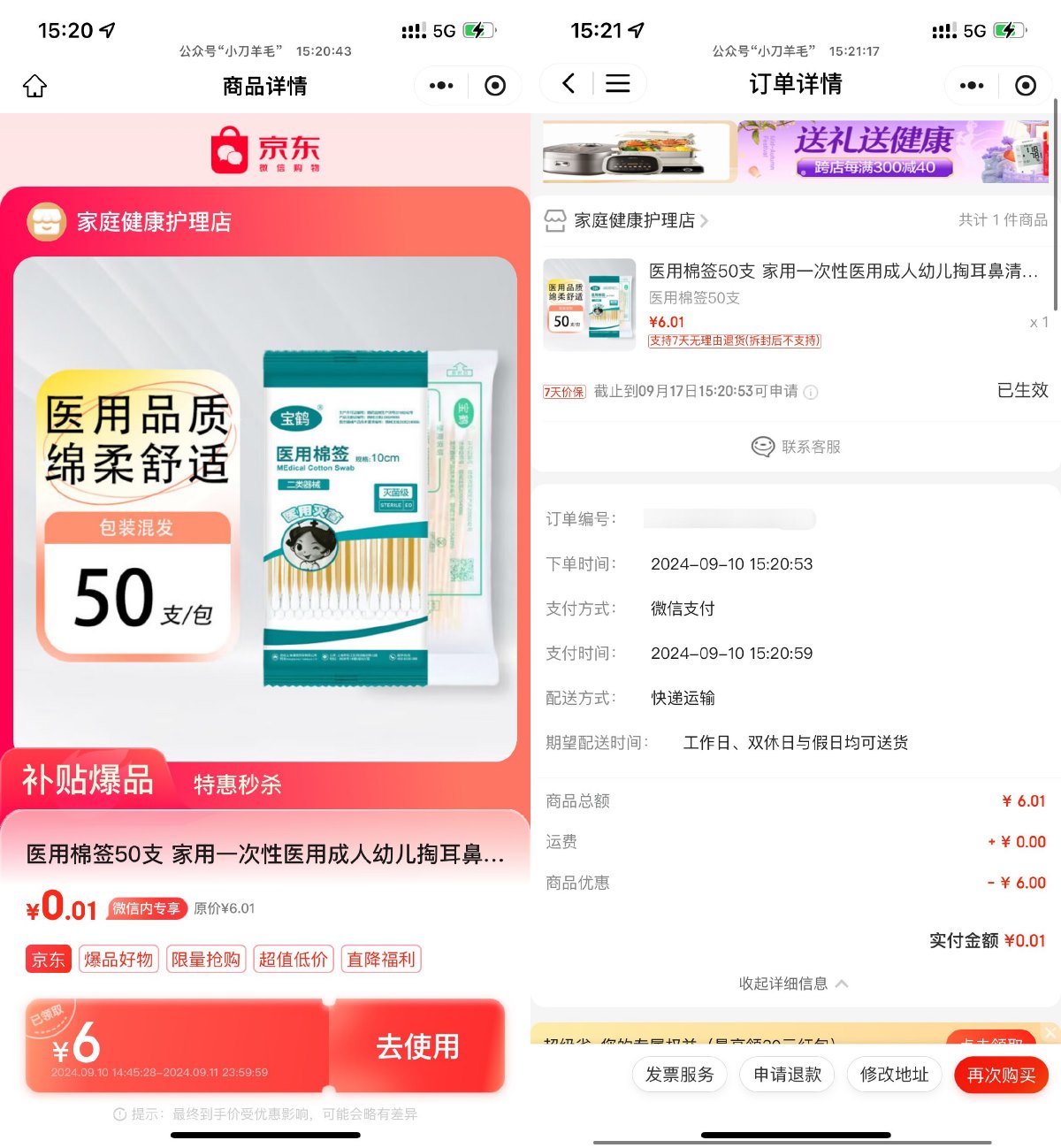Buy again with 再次购买

[1001, 1075]
